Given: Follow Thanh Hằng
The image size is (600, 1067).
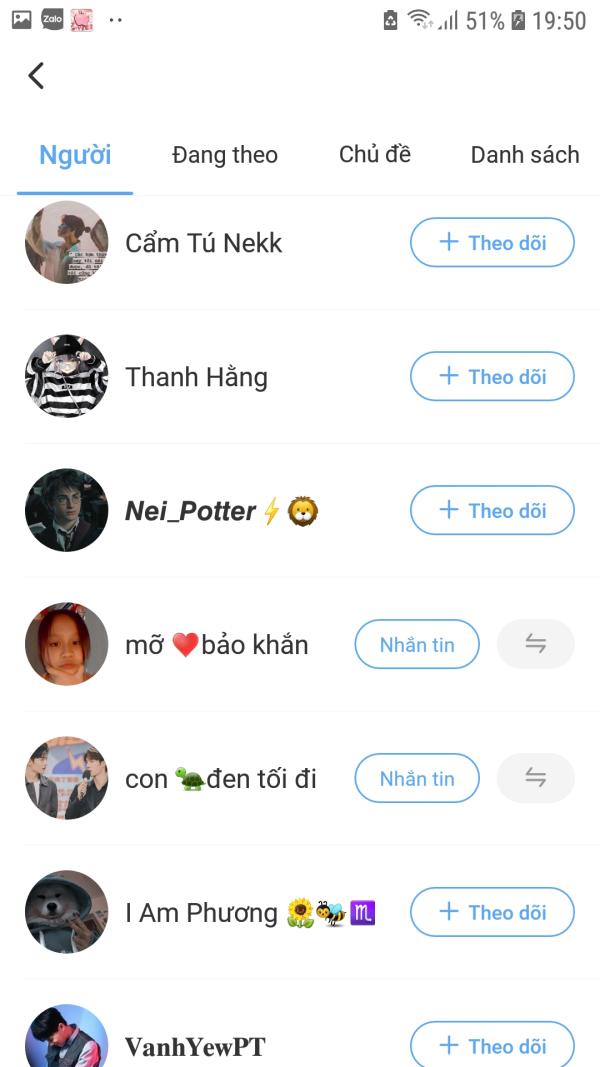Looking at the screenshot, I should click(492, 376).
